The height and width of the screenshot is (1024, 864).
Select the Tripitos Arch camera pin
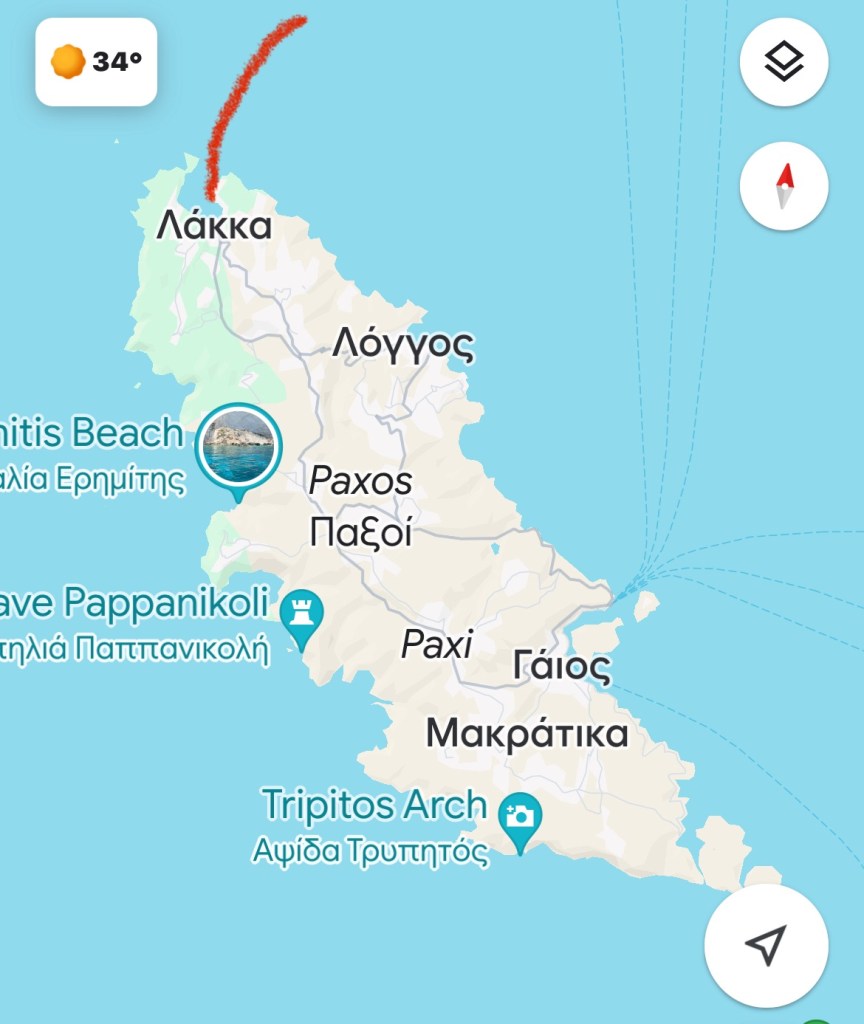tap(520, 818)
